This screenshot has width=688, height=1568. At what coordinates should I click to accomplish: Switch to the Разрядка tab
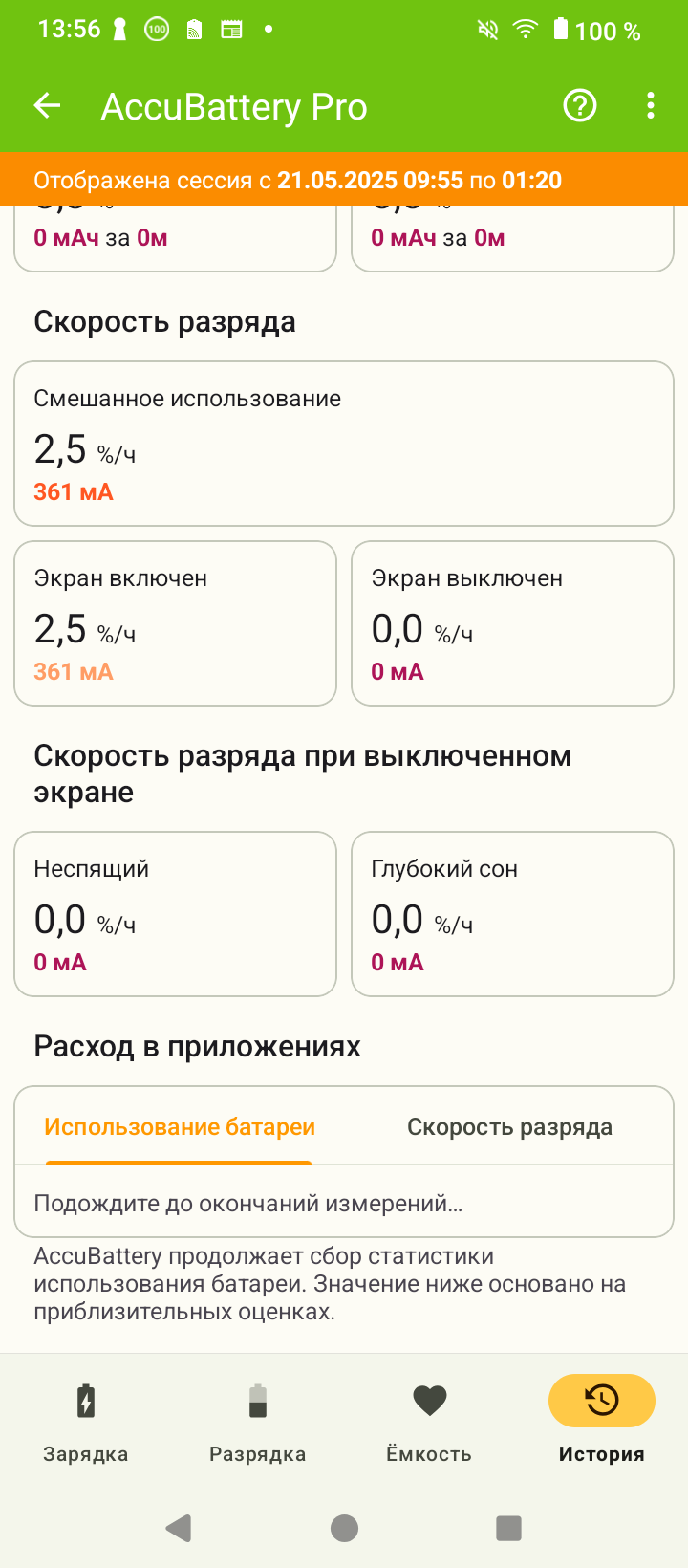pyautogui.click(x=258, y=1421)
